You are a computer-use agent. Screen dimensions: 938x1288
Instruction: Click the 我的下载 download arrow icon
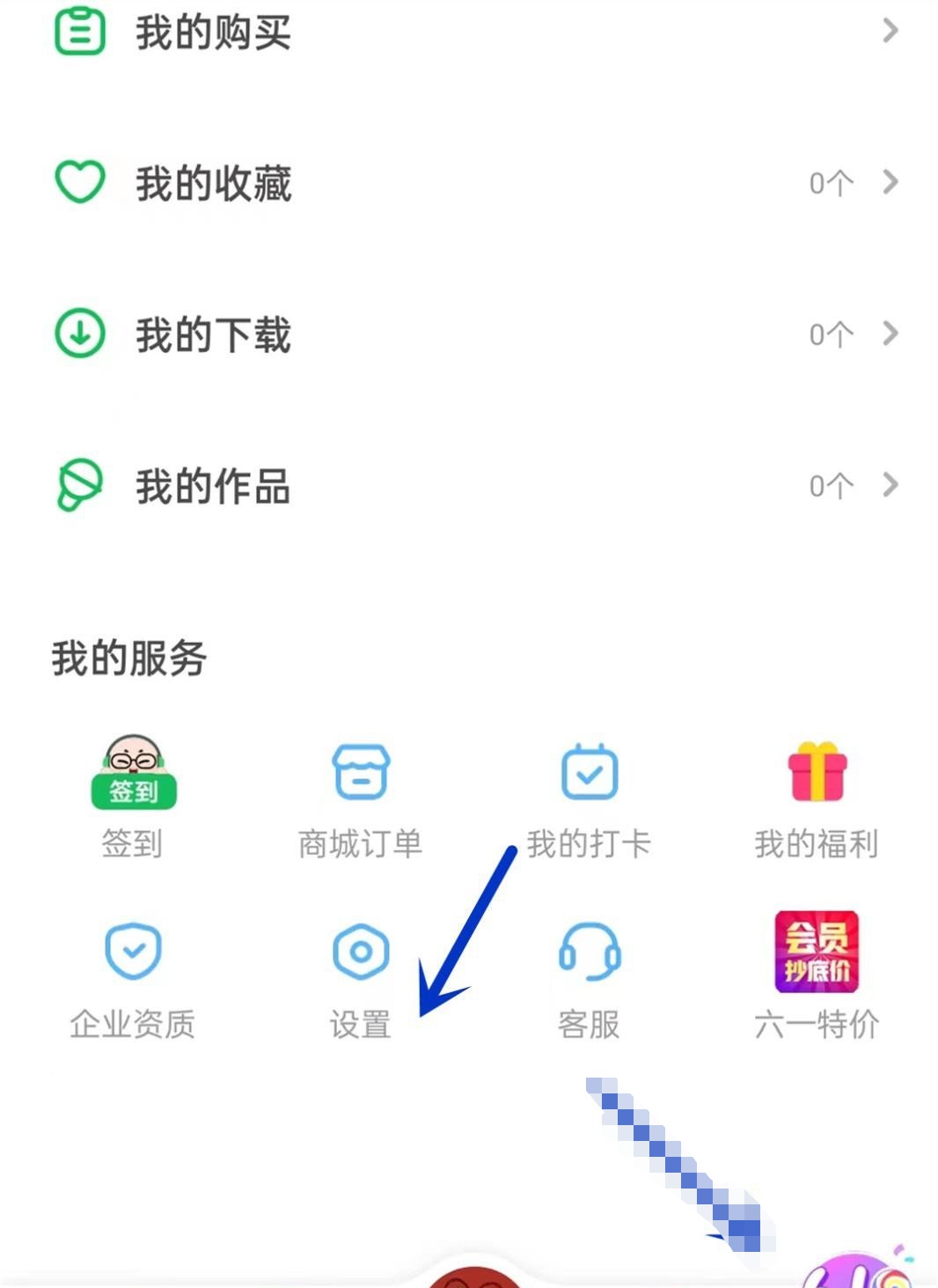79,333
